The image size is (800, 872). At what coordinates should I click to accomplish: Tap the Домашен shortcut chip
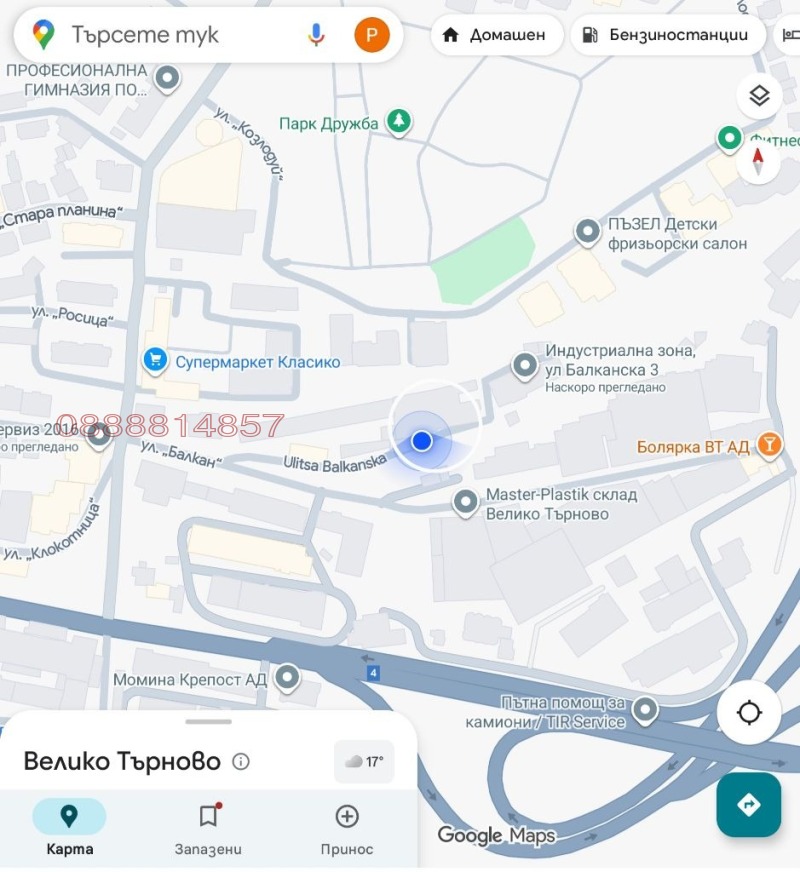tap(498, 34)
